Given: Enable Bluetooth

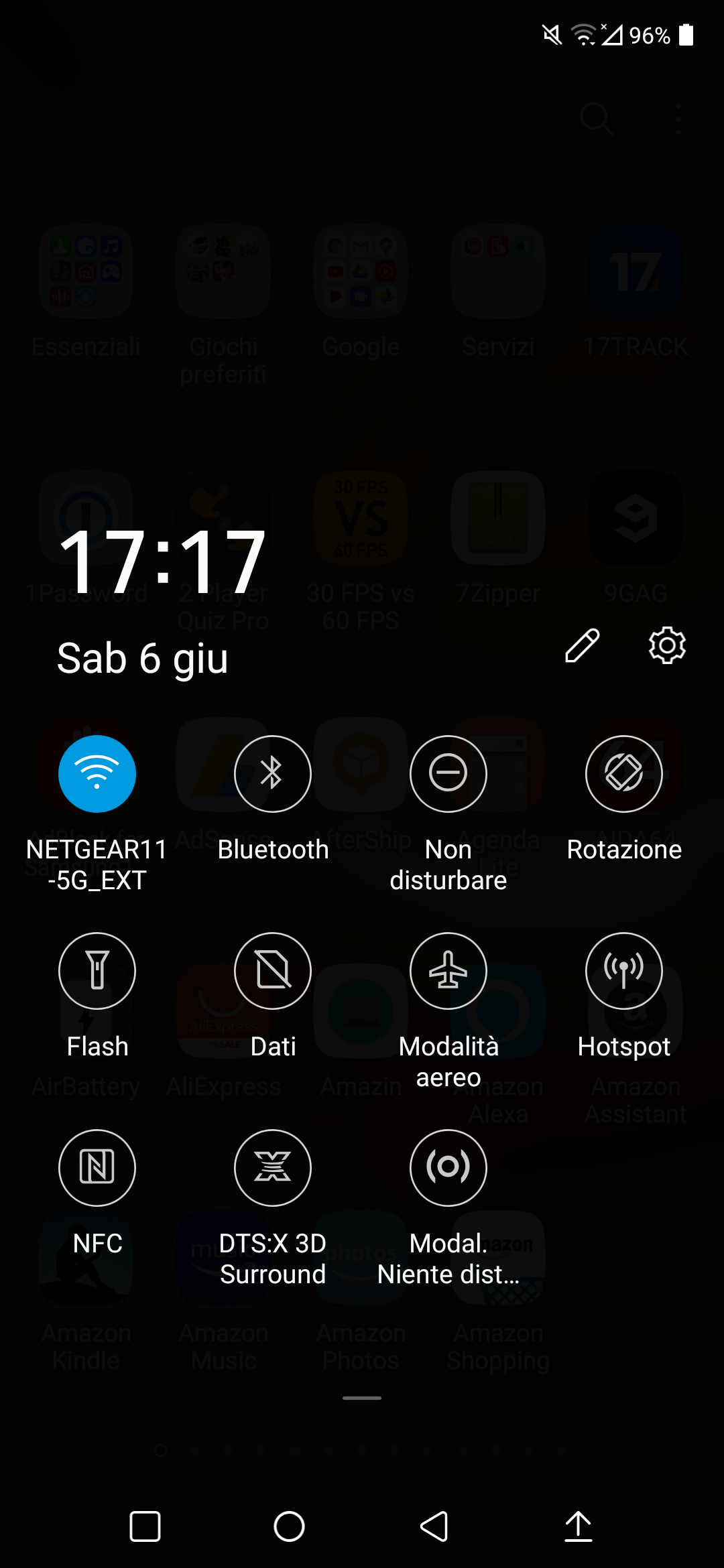Looking at the screenshot, I should click(x=273, y=774).
